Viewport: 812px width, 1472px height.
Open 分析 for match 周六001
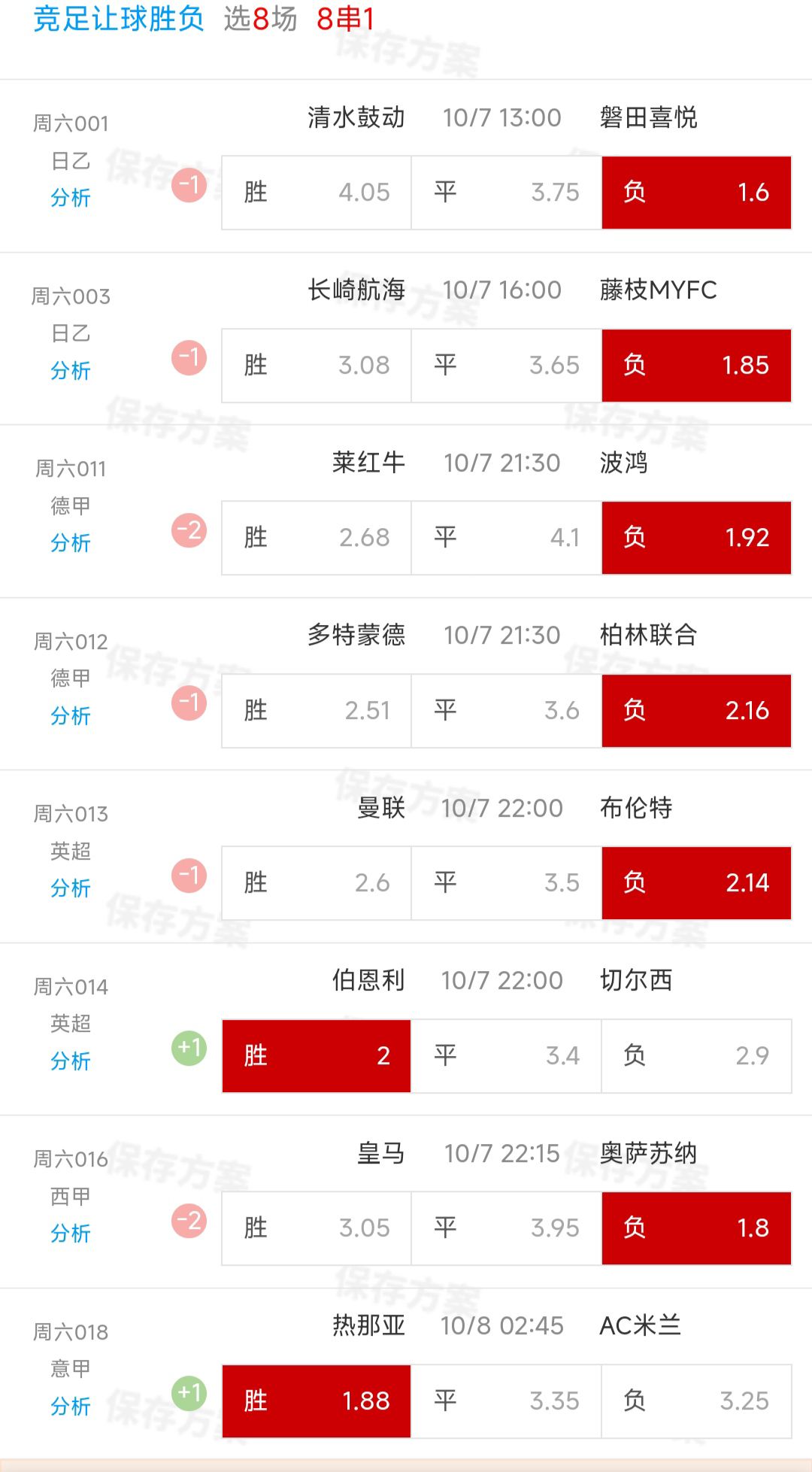click(71, 198)
